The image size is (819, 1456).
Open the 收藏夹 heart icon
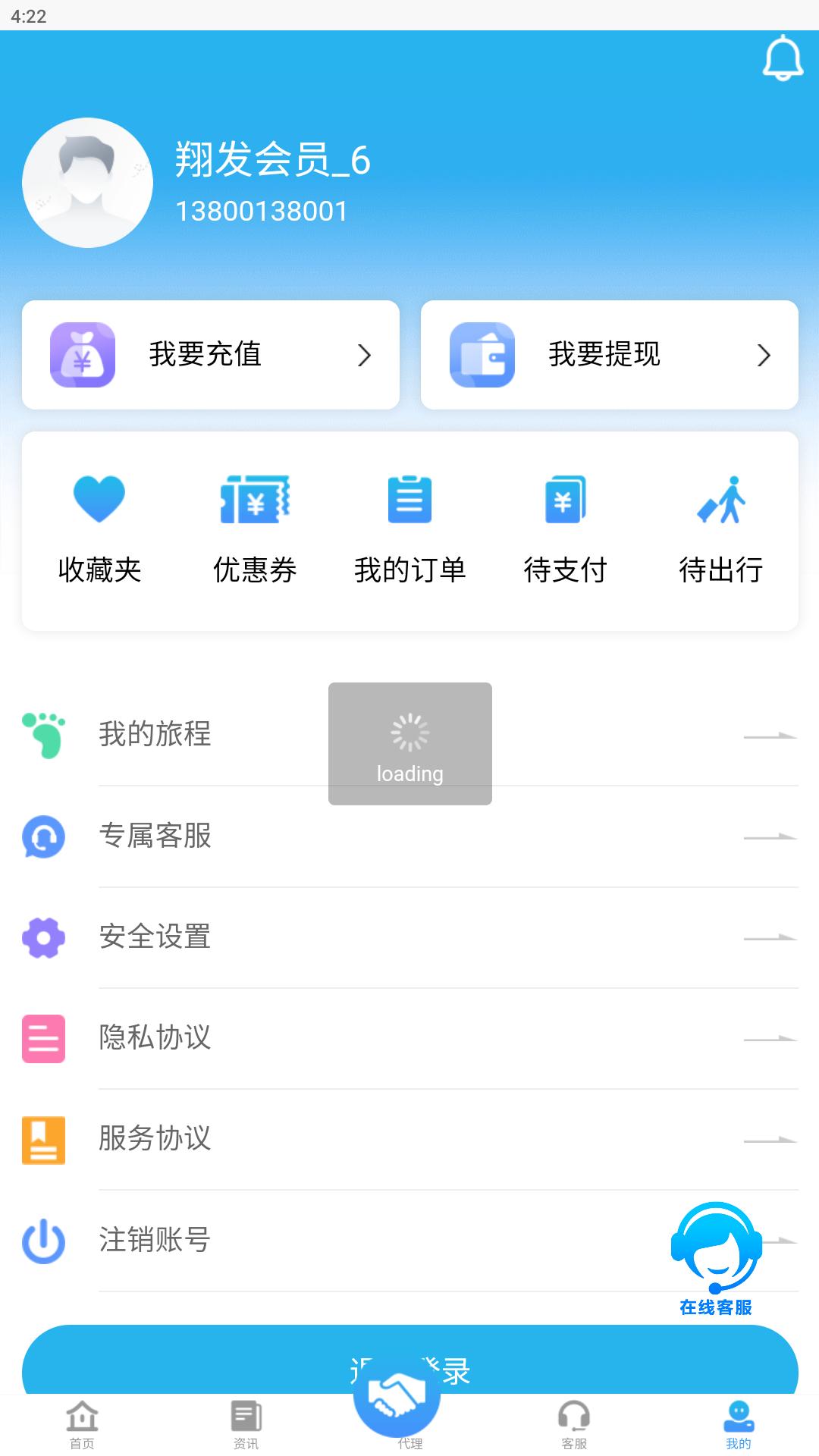100,500
